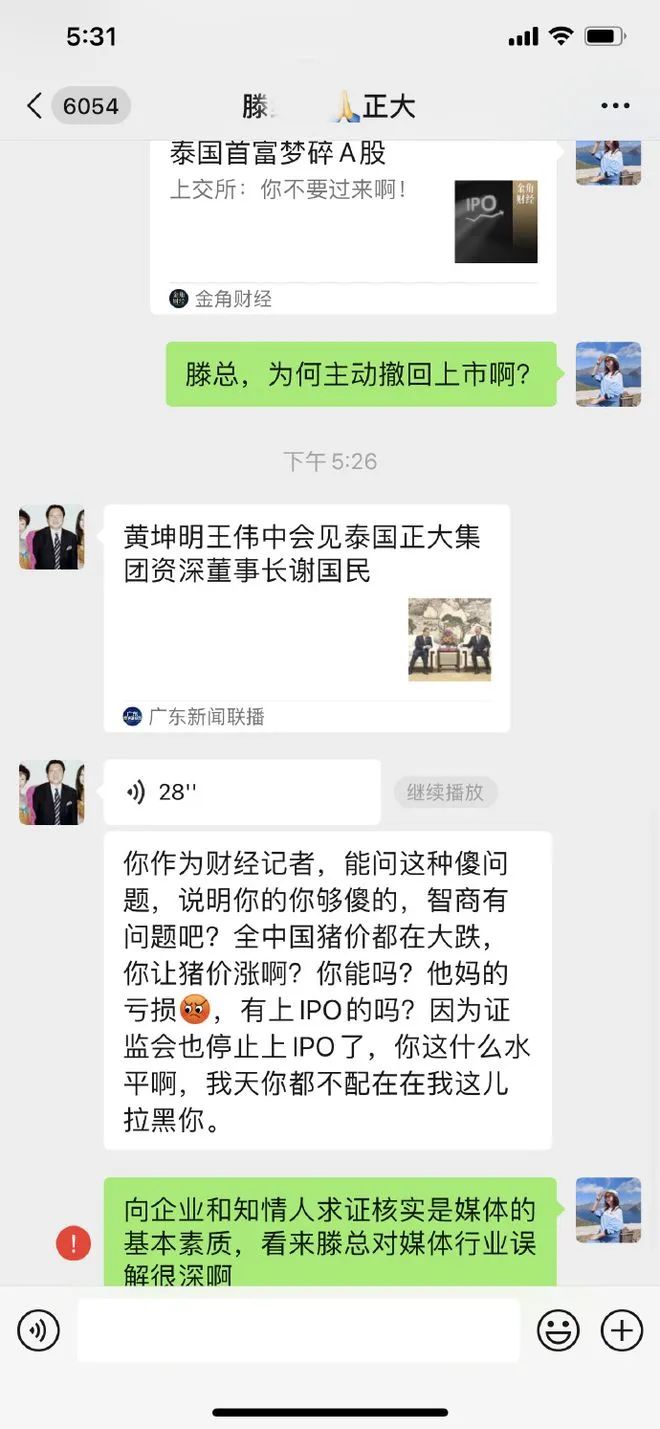Open the plus attachments menu
The image size is (660, 1429).
621,1330
